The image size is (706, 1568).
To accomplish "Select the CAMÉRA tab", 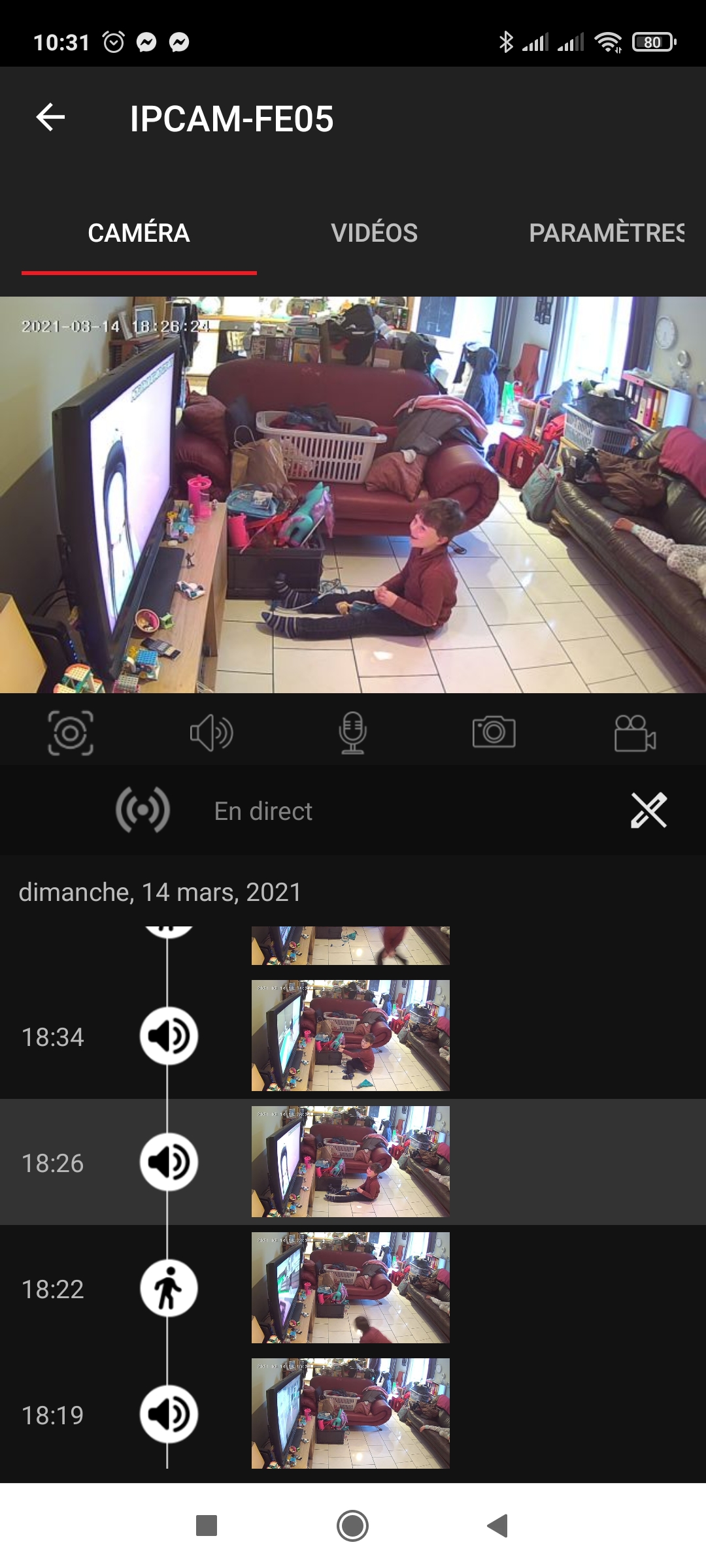I will pos(139,233).
